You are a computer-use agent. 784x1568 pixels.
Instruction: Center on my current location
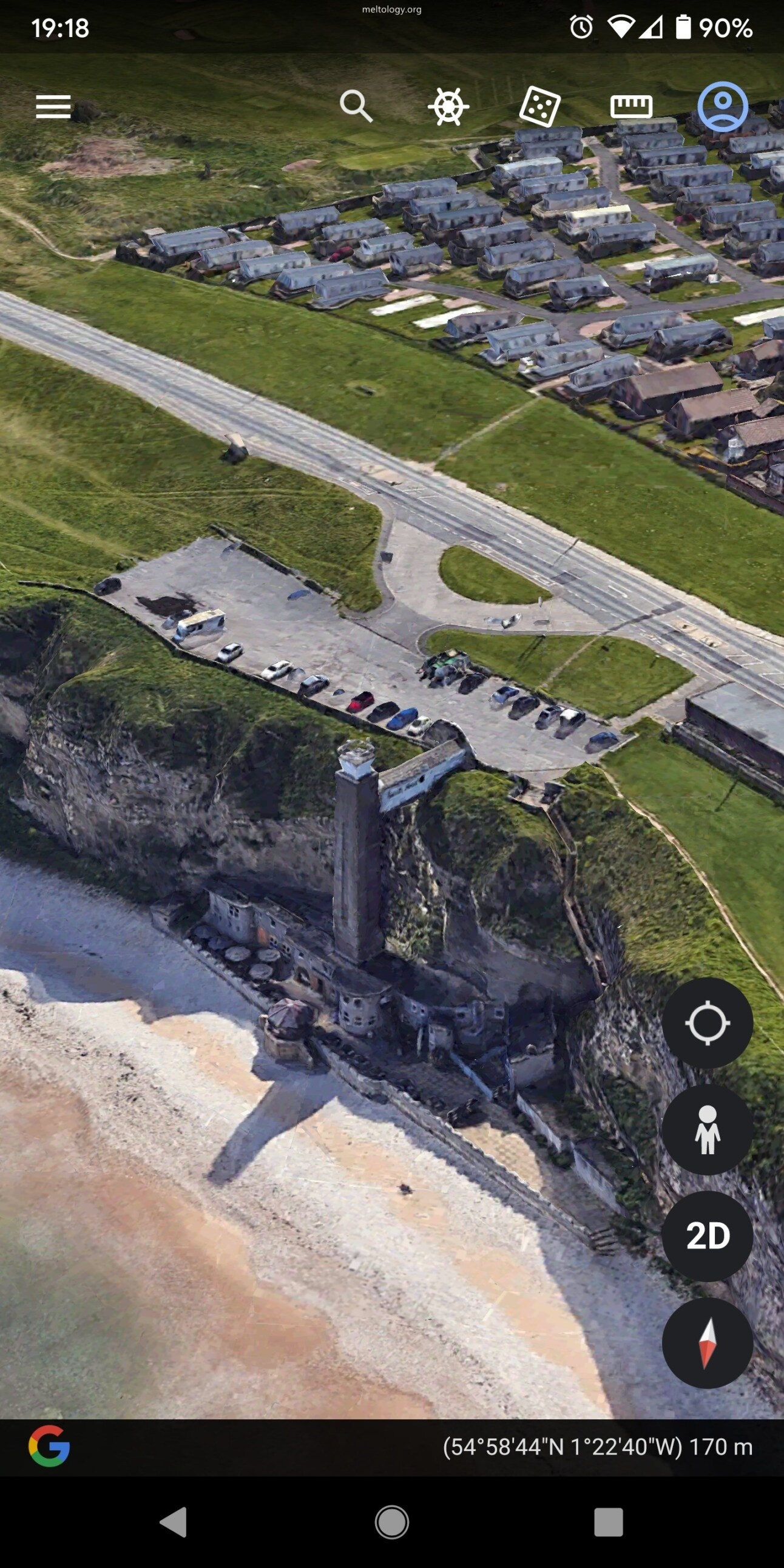point(708,1023)
